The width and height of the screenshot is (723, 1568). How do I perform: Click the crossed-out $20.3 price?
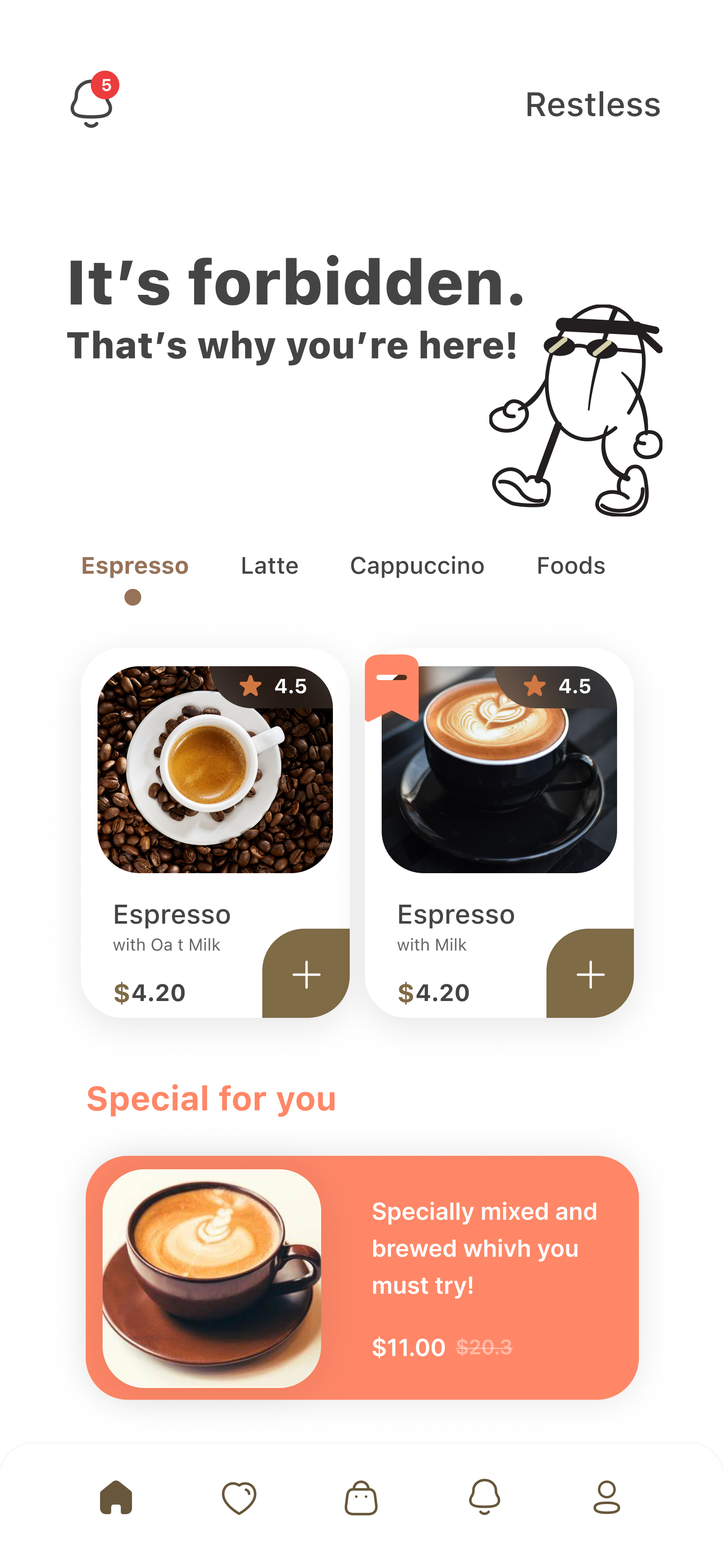point(485,1347)
